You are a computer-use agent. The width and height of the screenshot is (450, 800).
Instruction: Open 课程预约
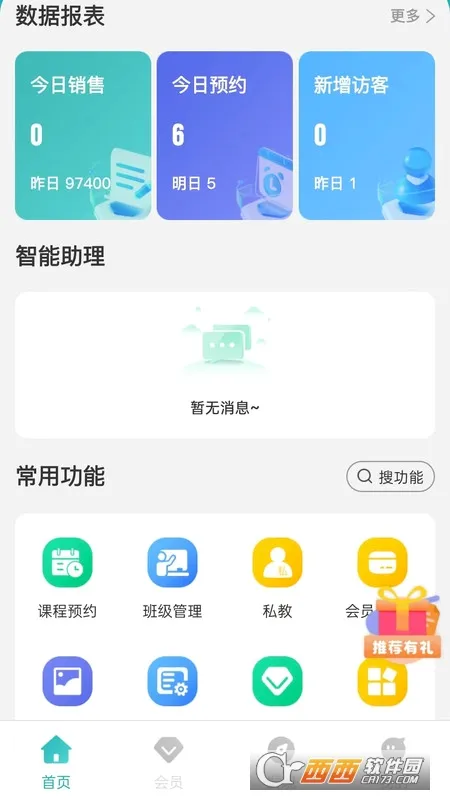point(67,578)
